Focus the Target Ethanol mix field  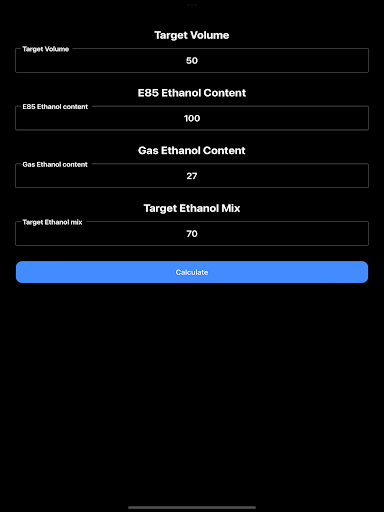pos(192,233)
